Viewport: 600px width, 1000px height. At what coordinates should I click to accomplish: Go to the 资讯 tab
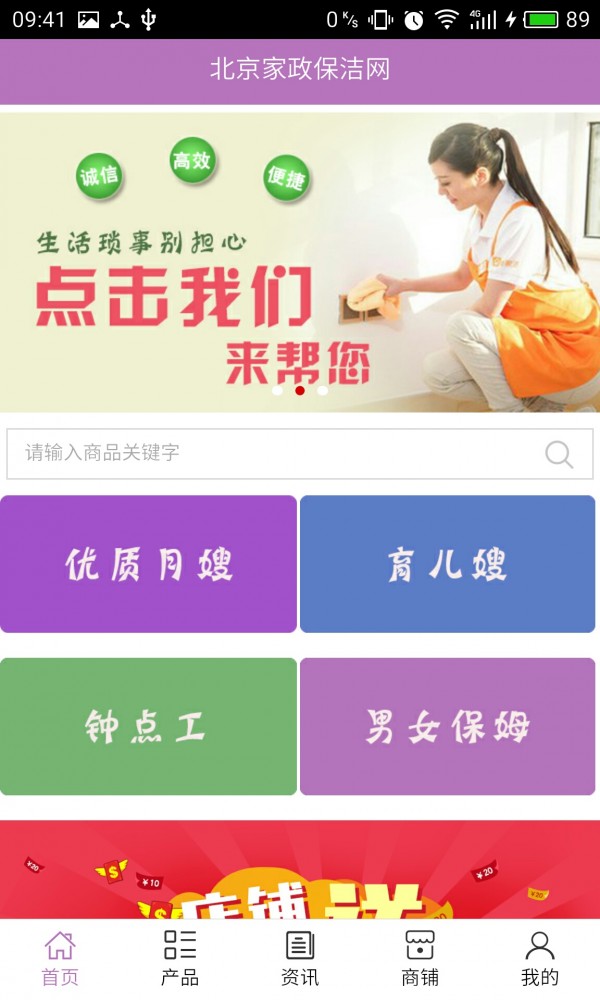[x=300, y=958]
